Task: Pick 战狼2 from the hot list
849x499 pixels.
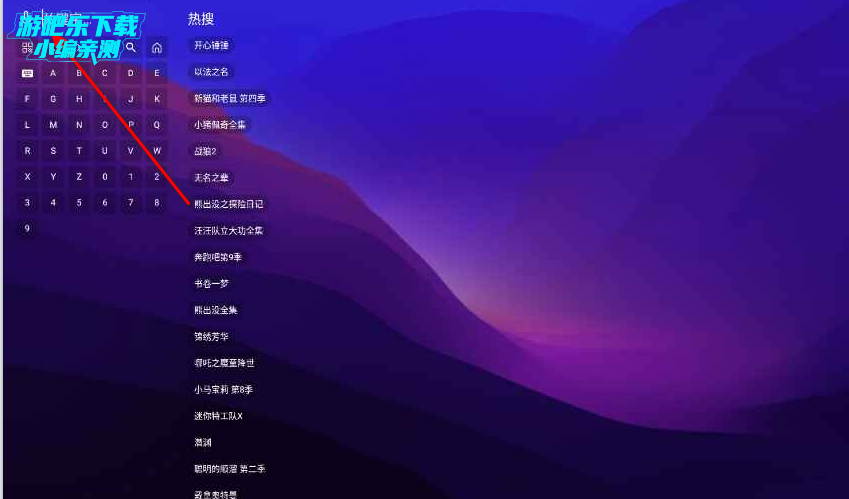Action: click(x=205, y=151)
